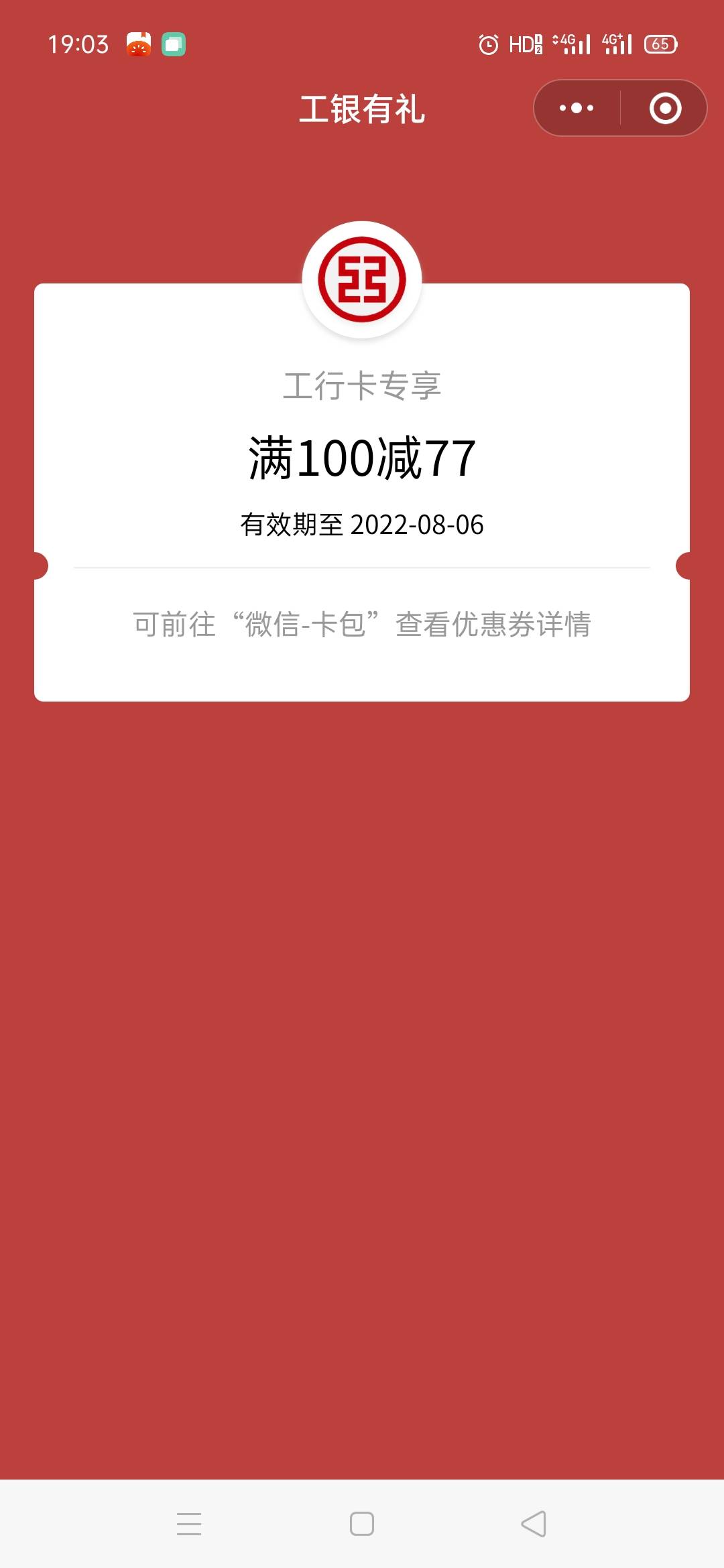The width and height of the screenshot is (724, 1568).
Task: Open the 满100减77 coupon card
Action: [362, 493]
